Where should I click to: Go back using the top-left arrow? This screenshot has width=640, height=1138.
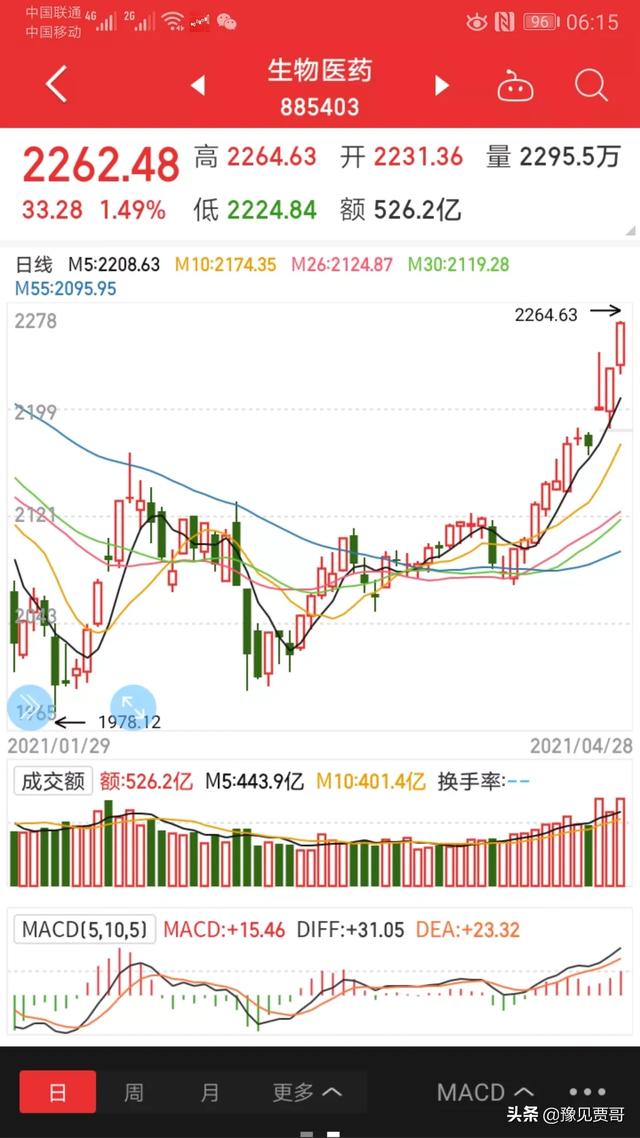point(57,86)
